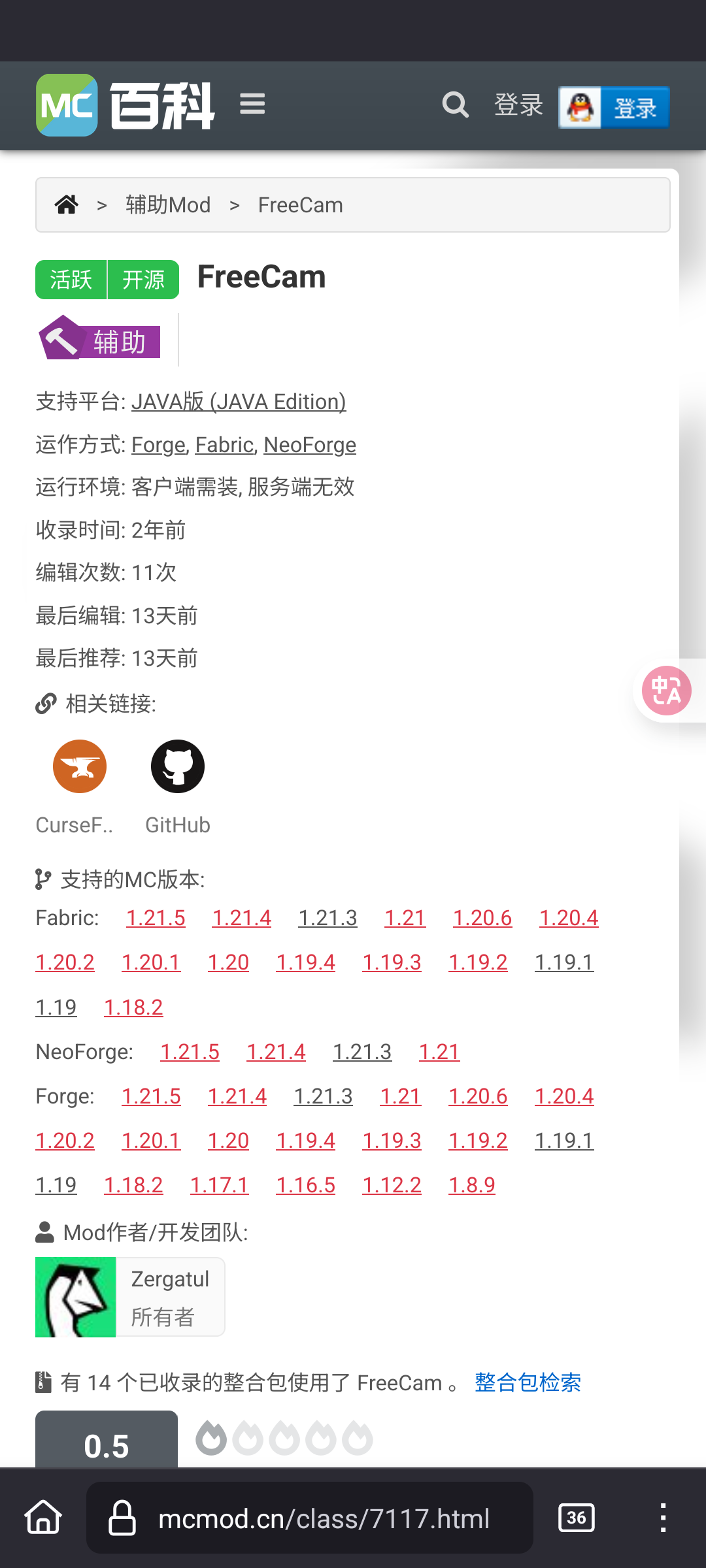Open author Zergatul's profile card
This screenshot has width=706, height=1568.
(130, 1297)
